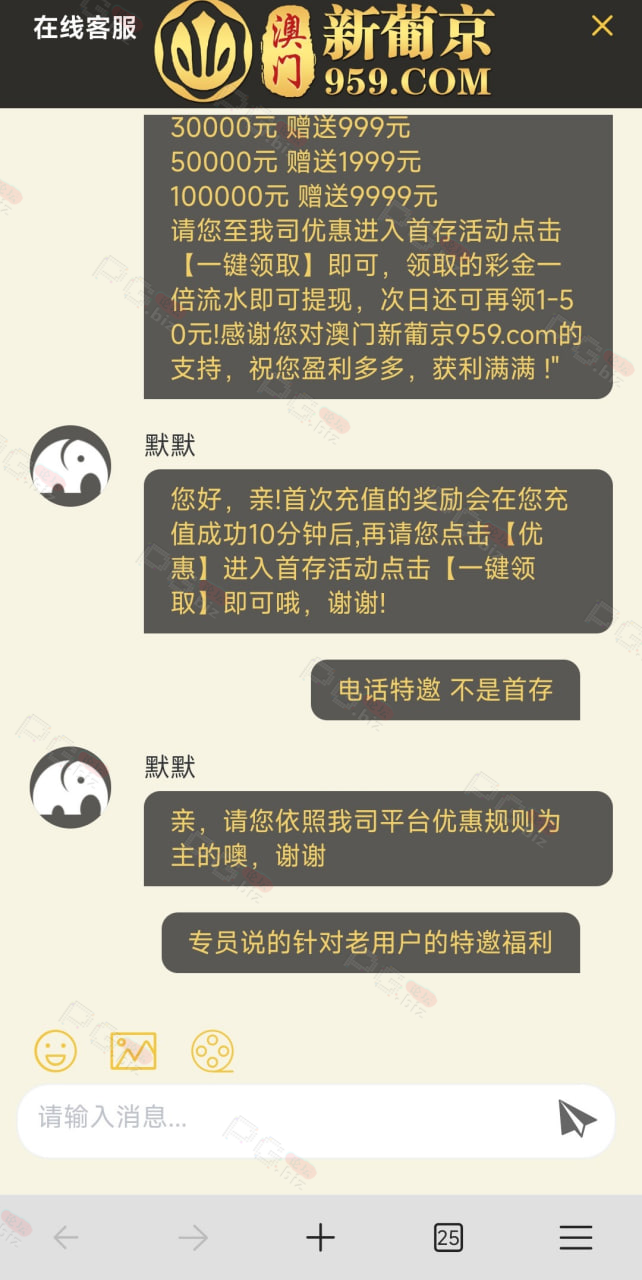Viewport: 642px width, 1280px height.
Task: Close the online customer service chat
Action: pyautogui.click(x=602, y=26)
